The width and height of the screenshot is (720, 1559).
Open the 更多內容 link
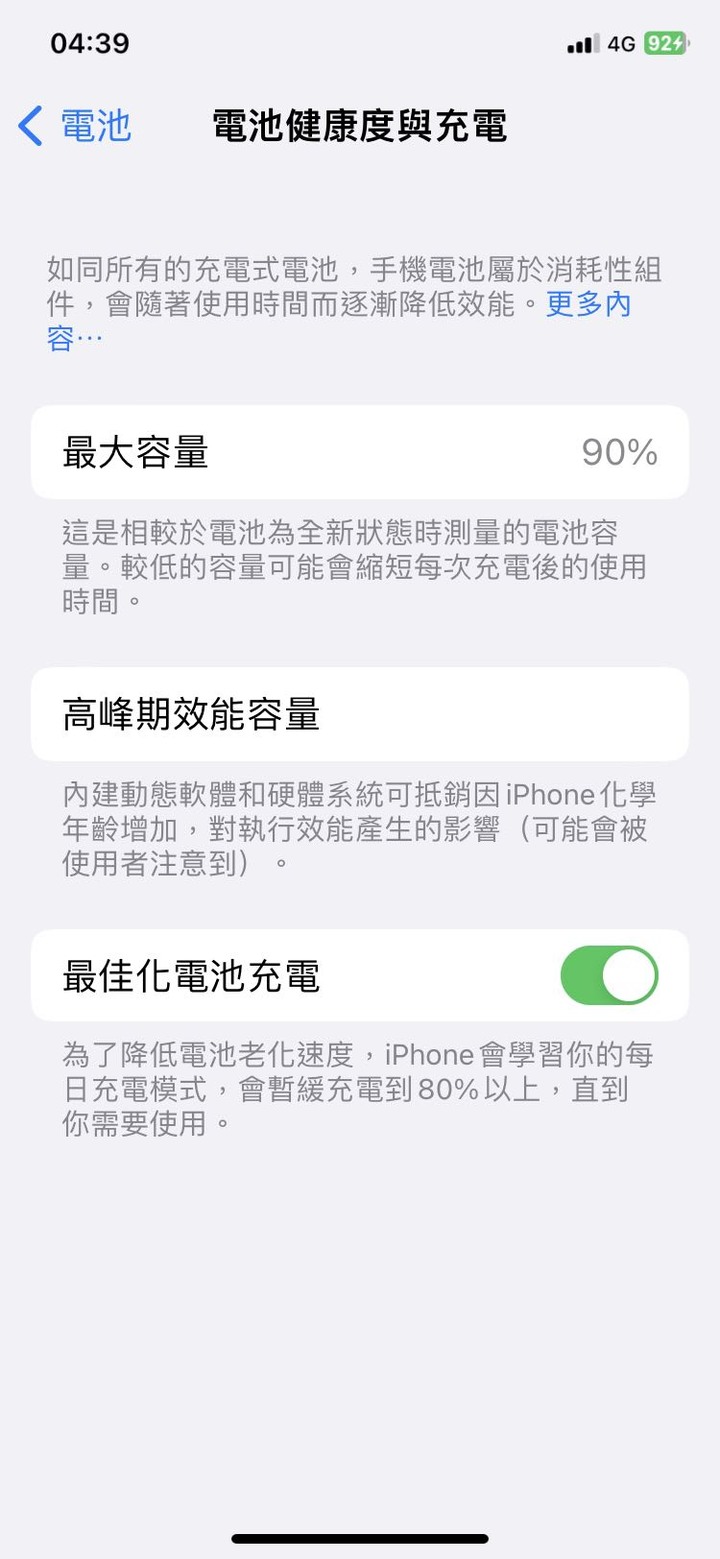(588, 304)
